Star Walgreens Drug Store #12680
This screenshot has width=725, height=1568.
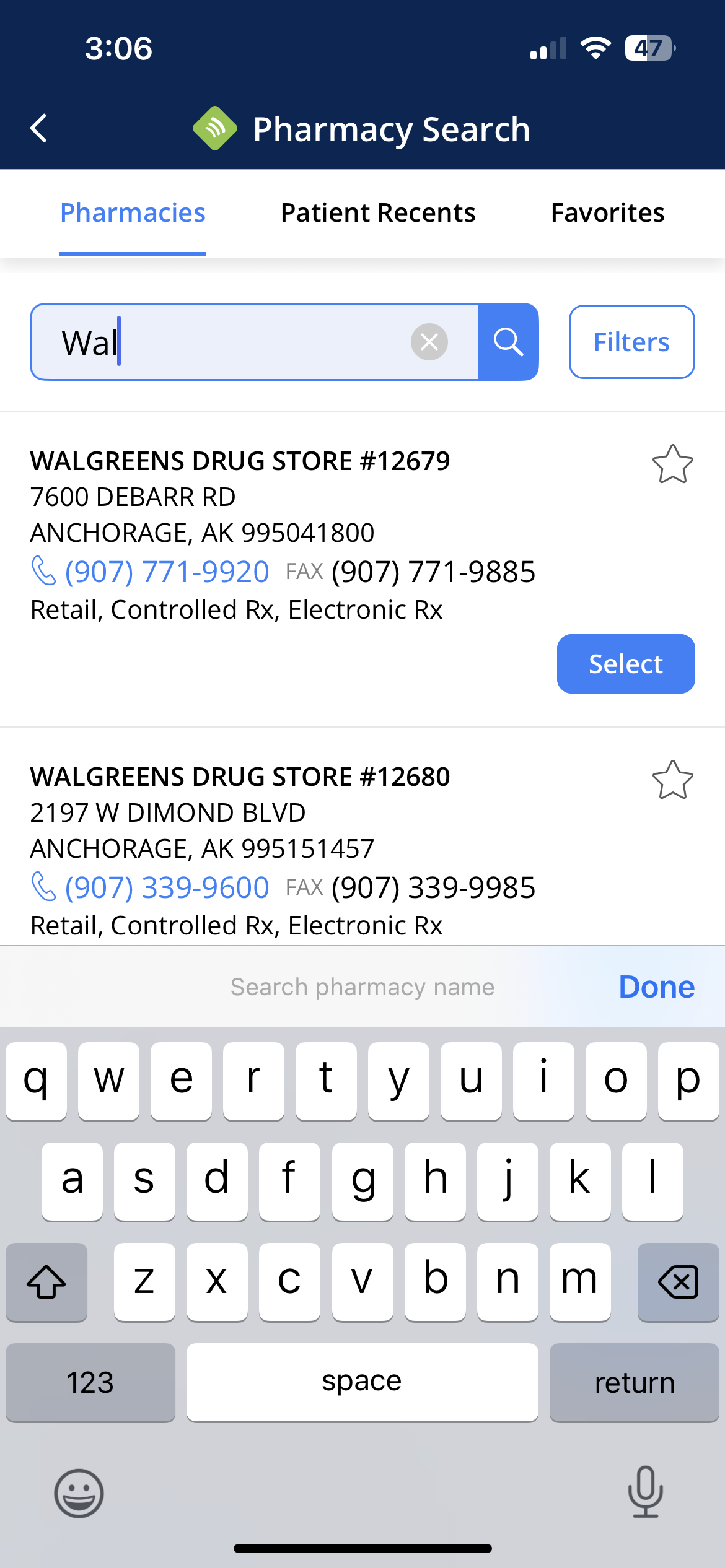[672, 780]
